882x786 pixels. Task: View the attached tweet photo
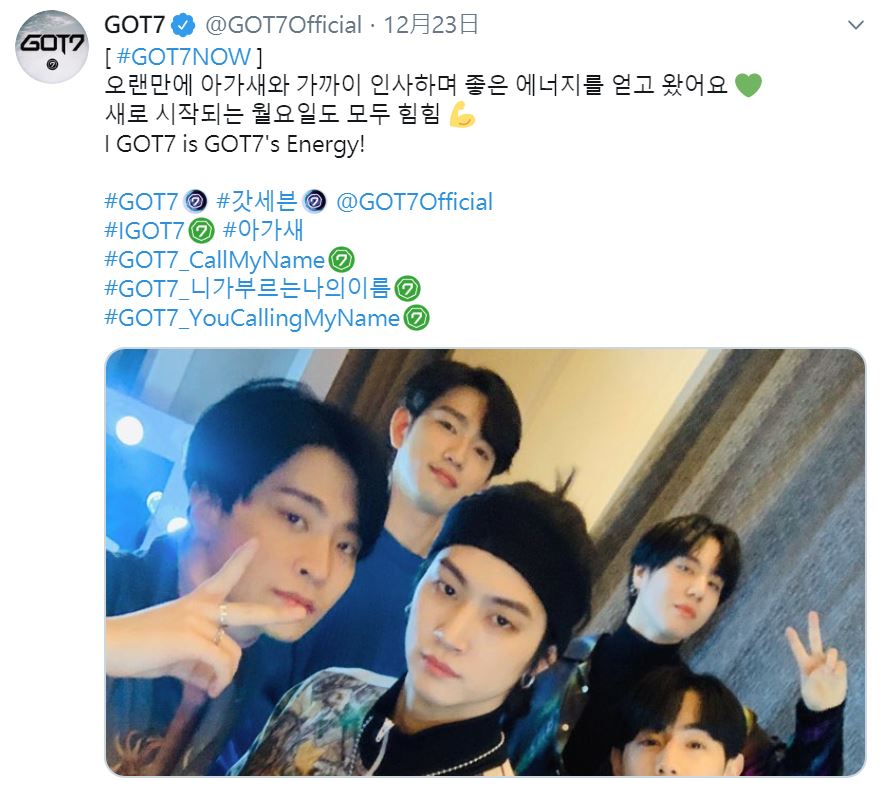pyautogui.click(x=485, y=561)
